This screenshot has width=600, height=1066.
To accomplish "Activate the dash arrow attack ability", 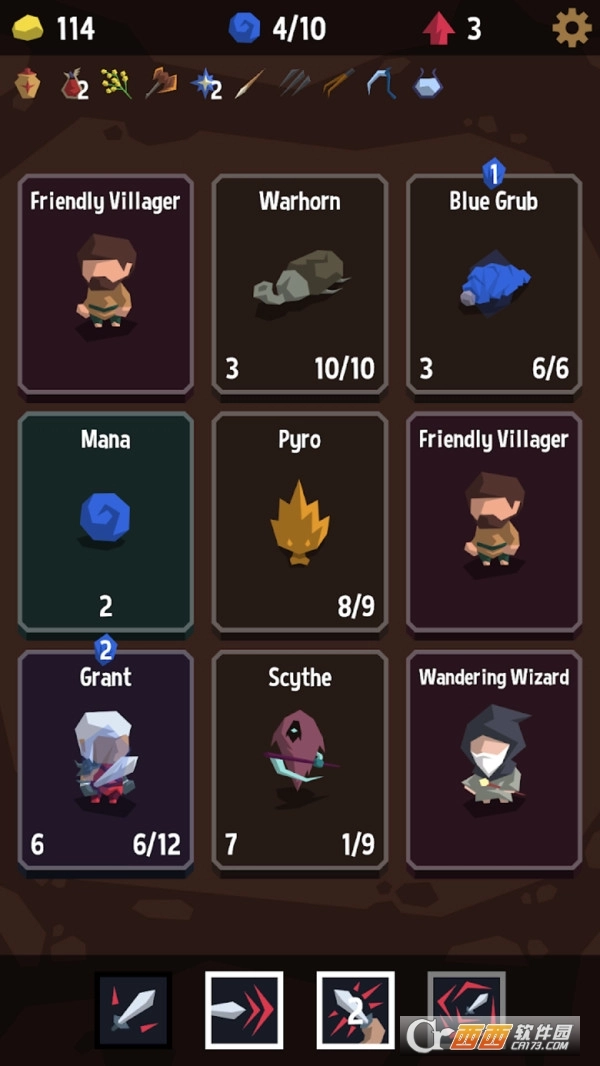I will [x=244, y=1010].
